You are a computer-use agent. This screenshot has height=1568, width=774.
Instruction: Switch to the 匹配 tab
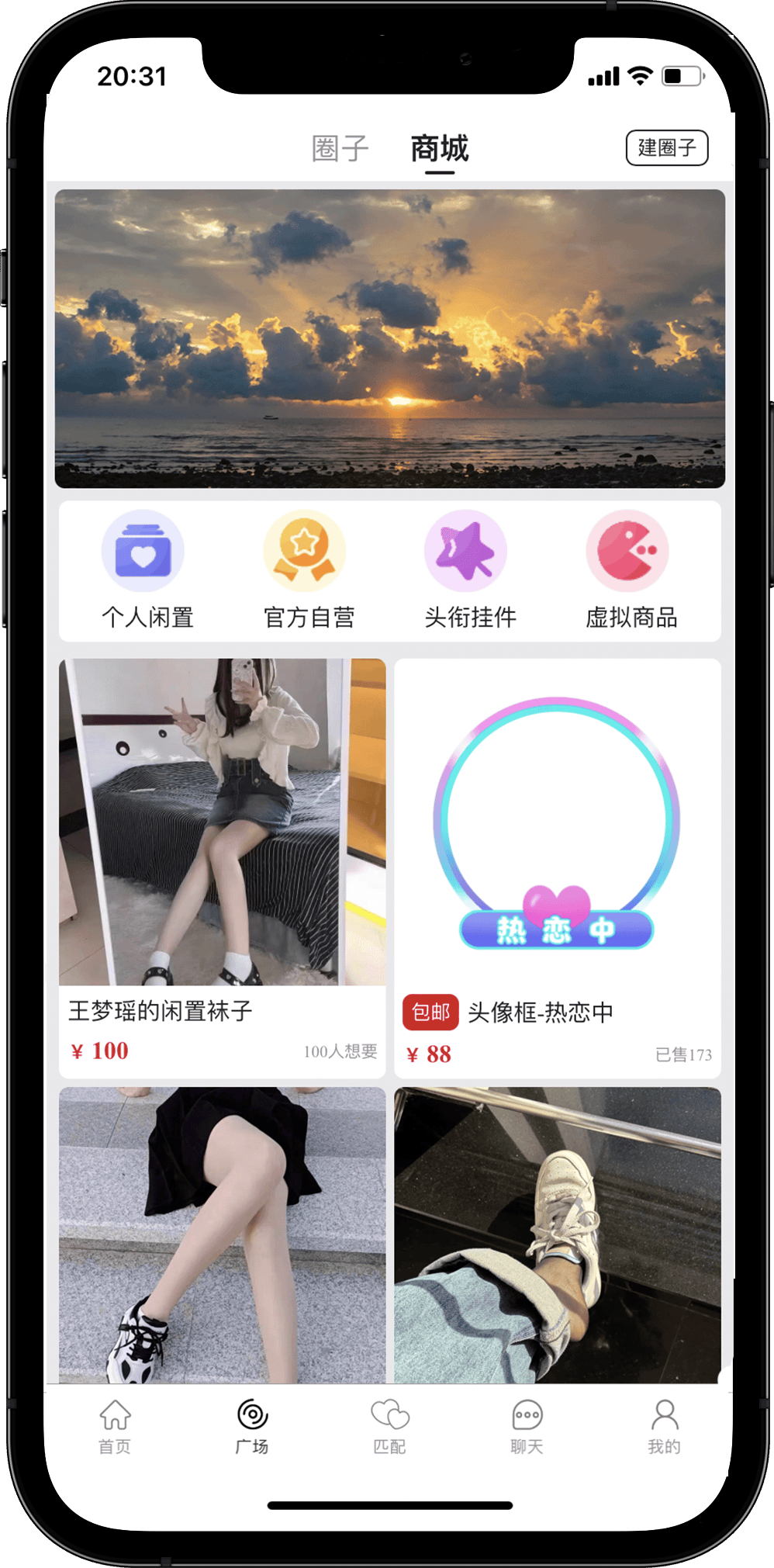[389, 1426]
